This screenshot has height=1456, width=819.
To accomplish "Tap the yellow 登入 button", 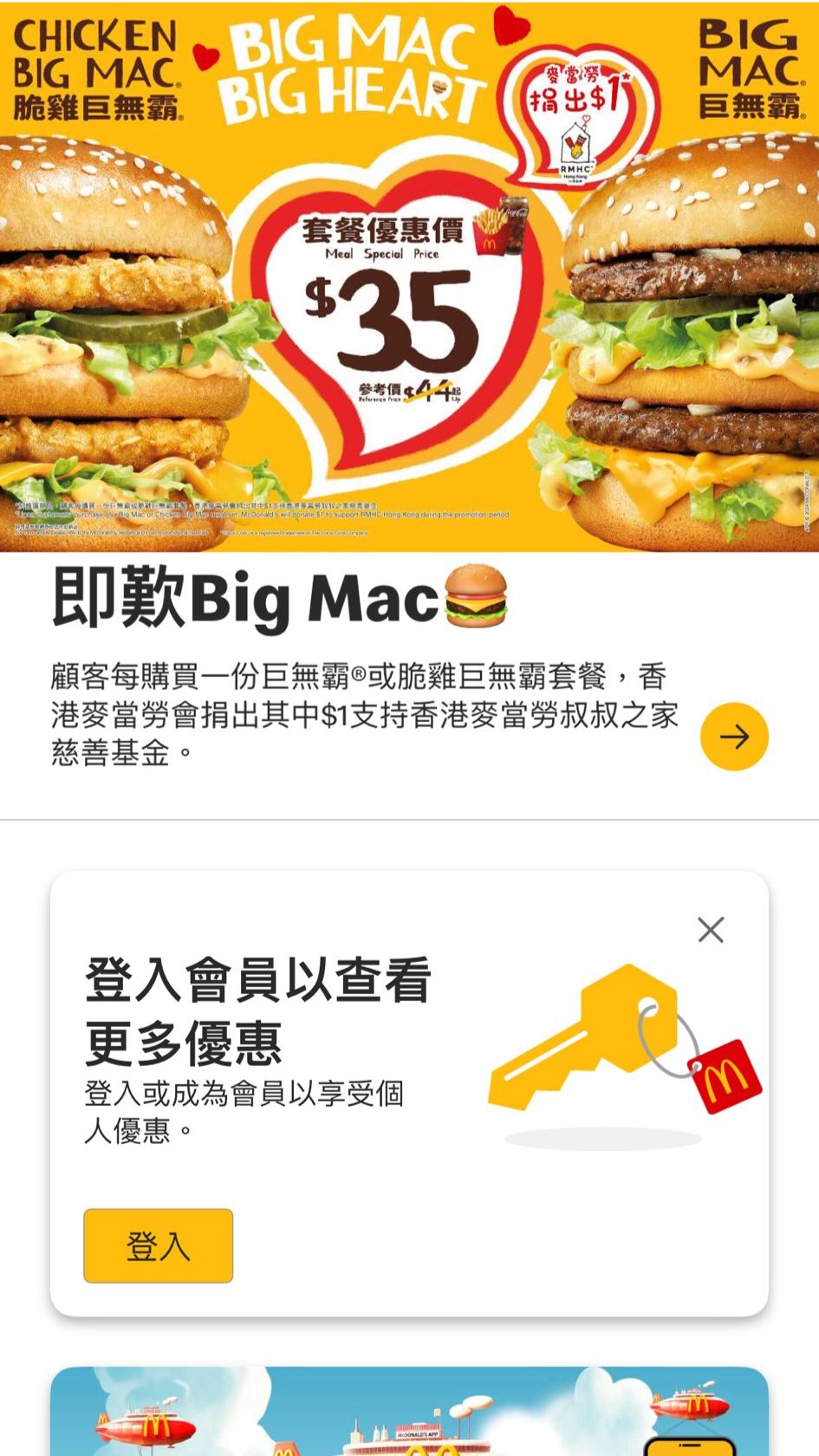I will tap(158, 1245).
